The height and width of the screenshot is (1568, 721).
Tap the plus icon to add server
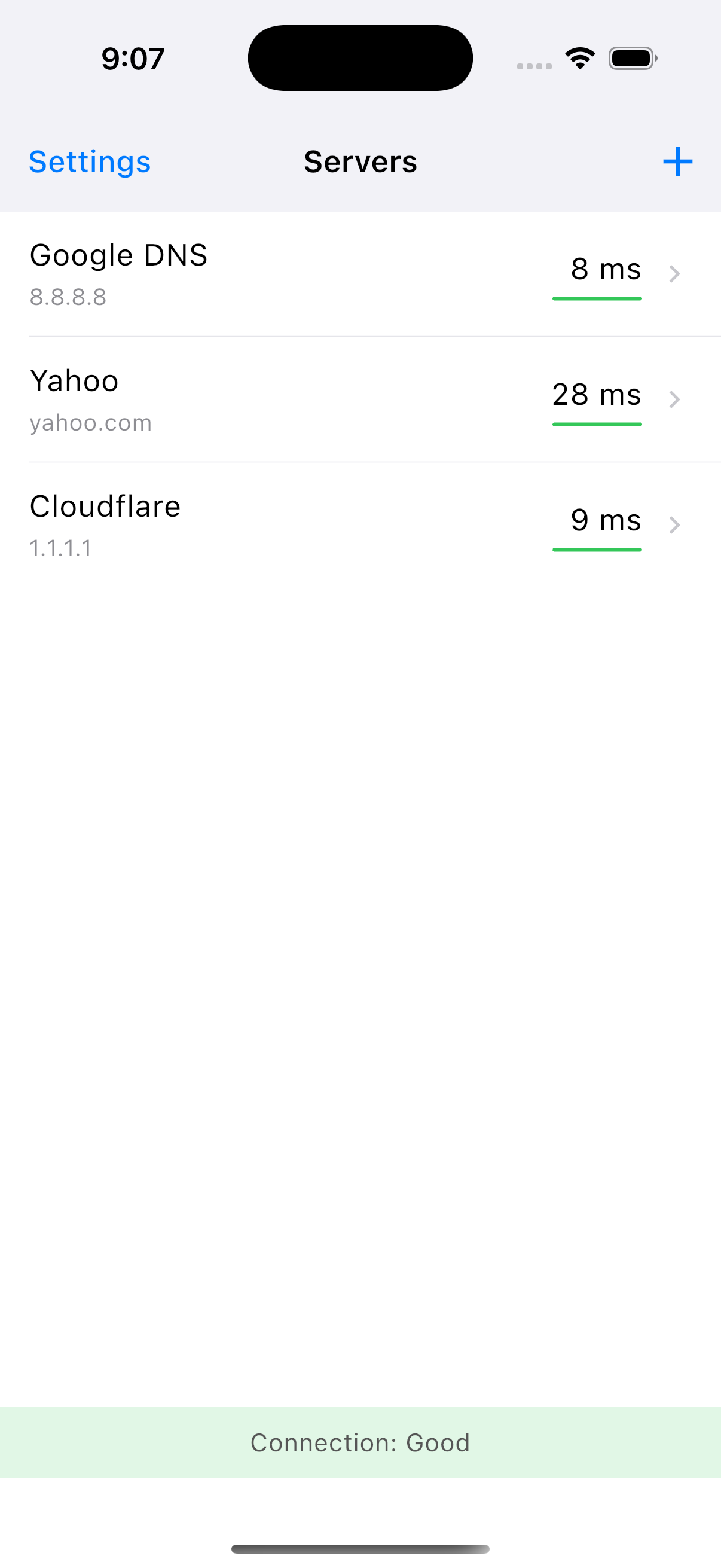tap(678, 161)
